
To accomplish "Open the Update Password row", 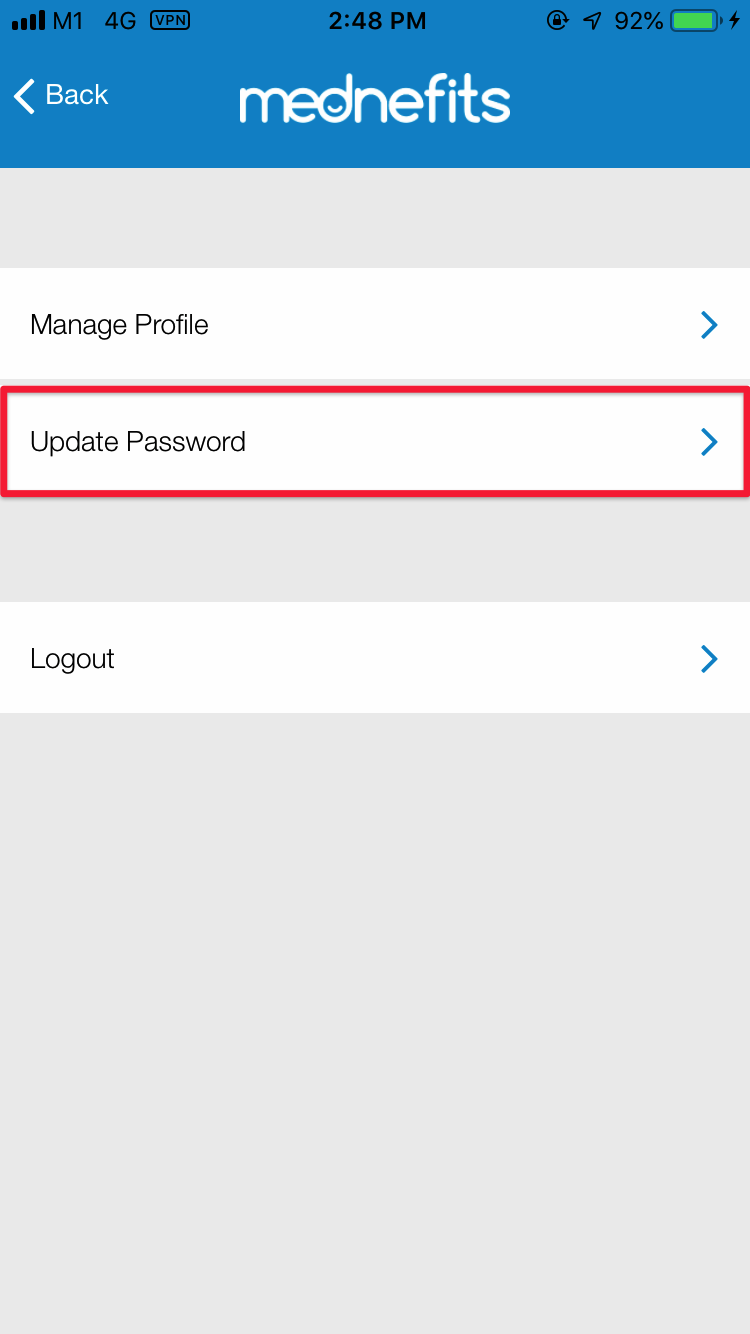I will 375,441.
